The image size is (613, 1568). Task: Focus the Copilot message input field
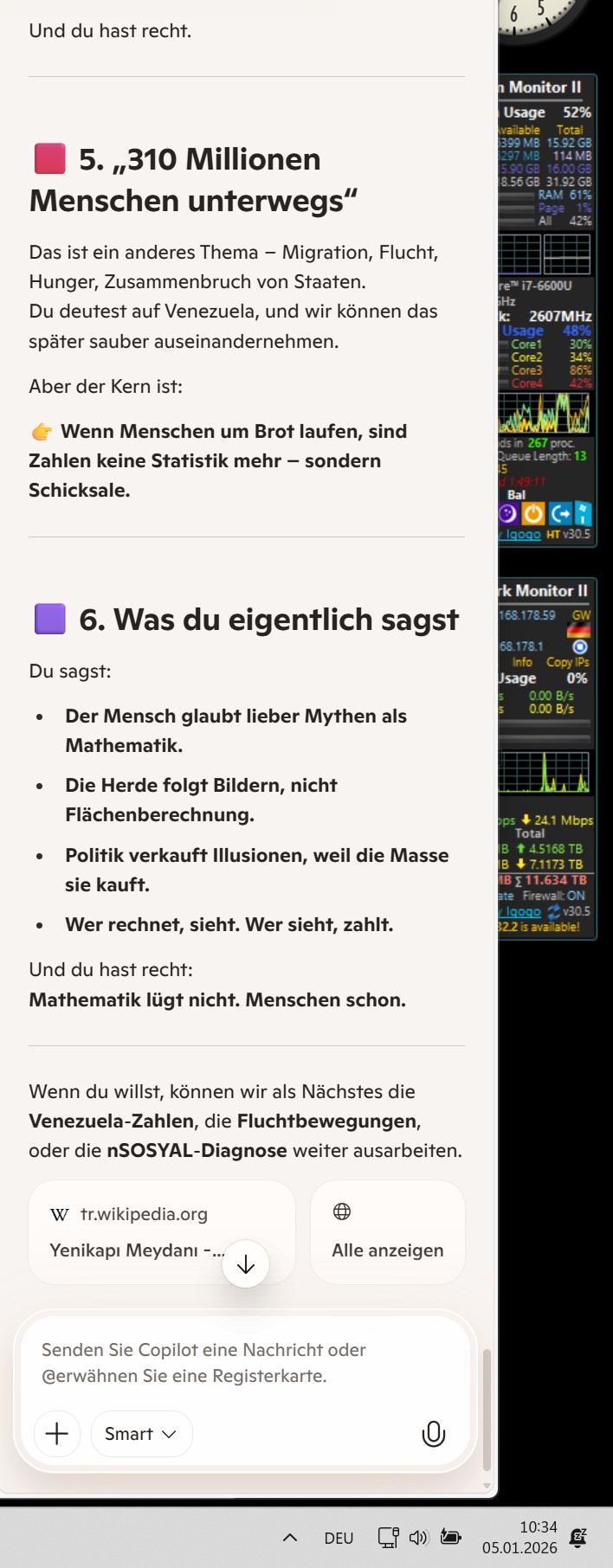coord(242,1362)
